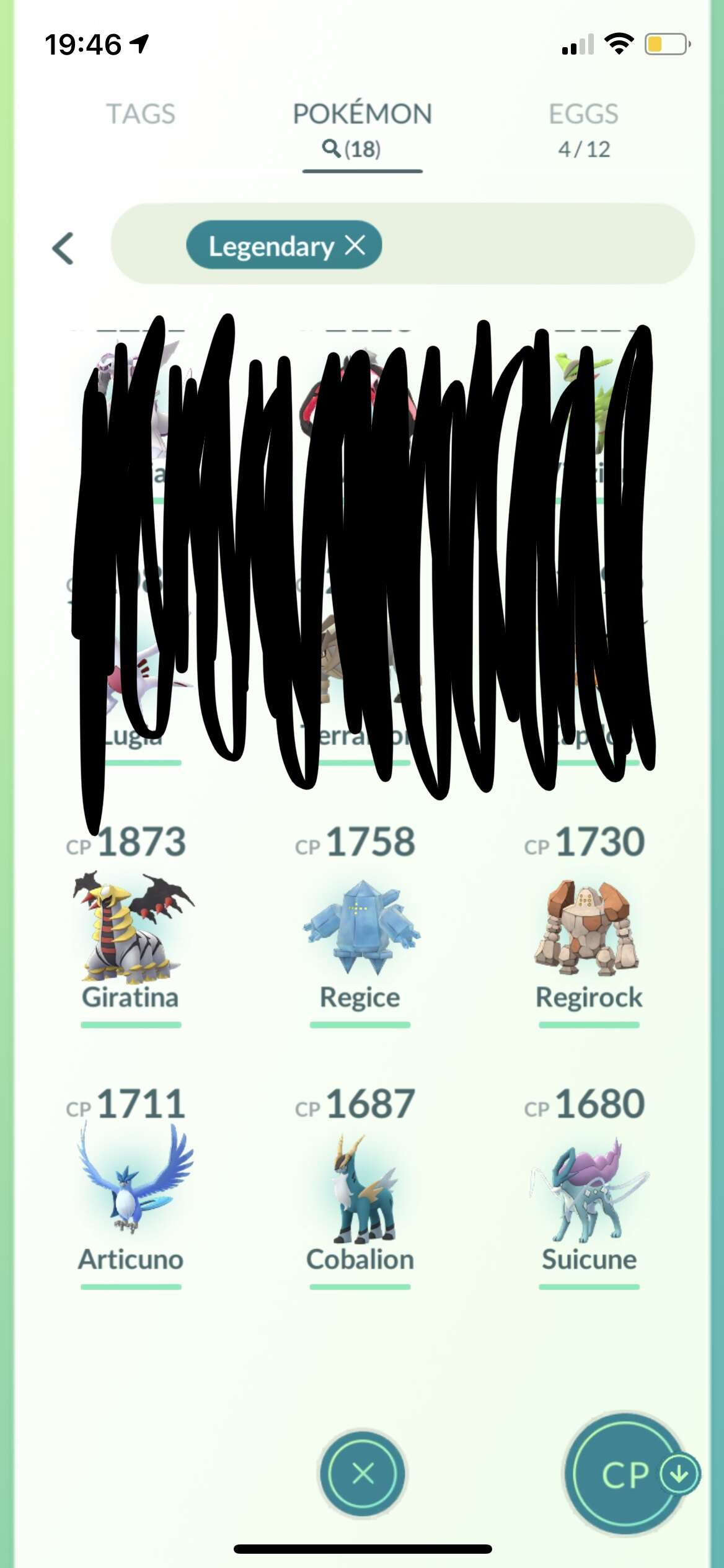Close the Pokémon list with X button
Screen dimensions: 724x1568
click(x=363, y=1473)
